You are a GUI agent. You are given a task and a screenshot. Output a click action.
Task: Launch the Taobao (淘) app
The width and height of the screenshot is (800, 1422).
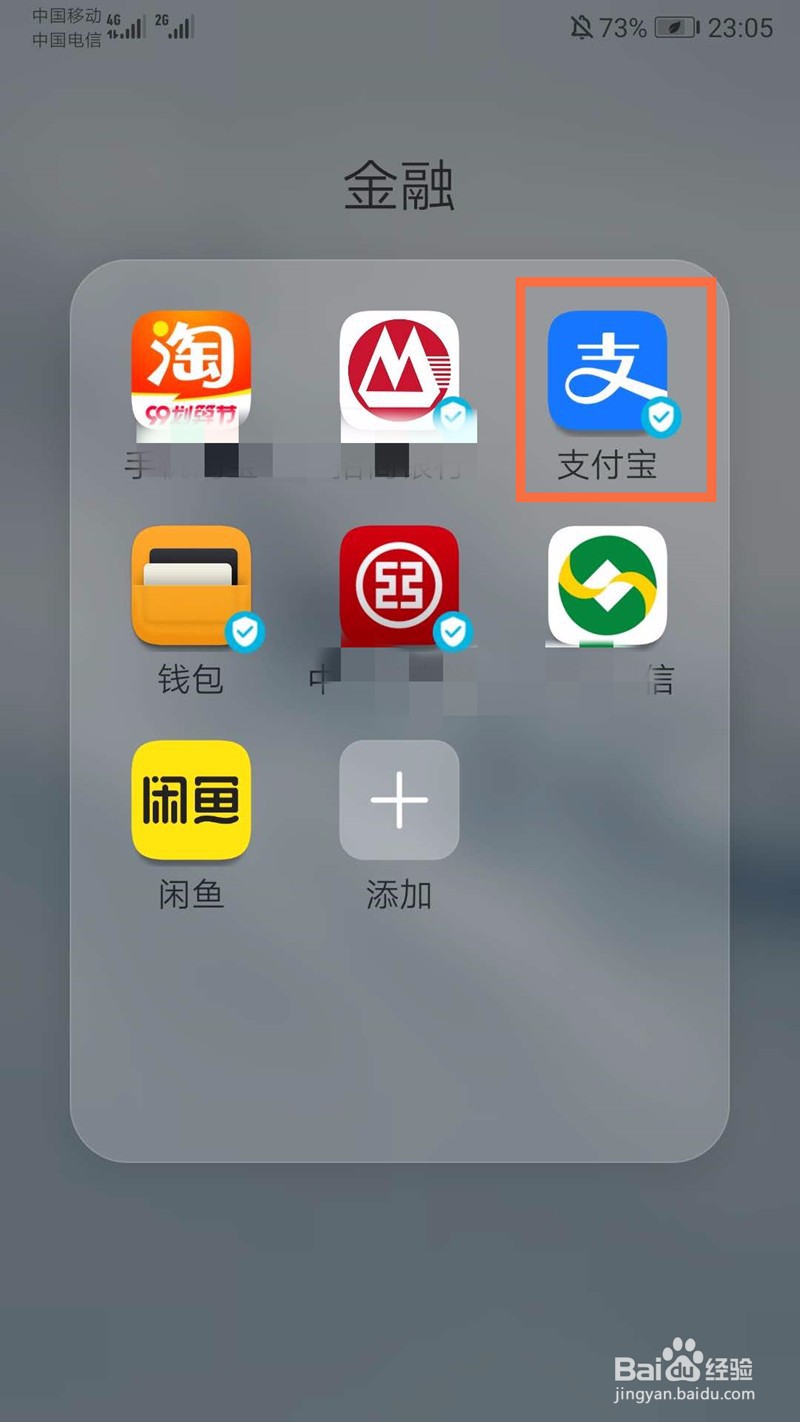click(x=191, y=366)
